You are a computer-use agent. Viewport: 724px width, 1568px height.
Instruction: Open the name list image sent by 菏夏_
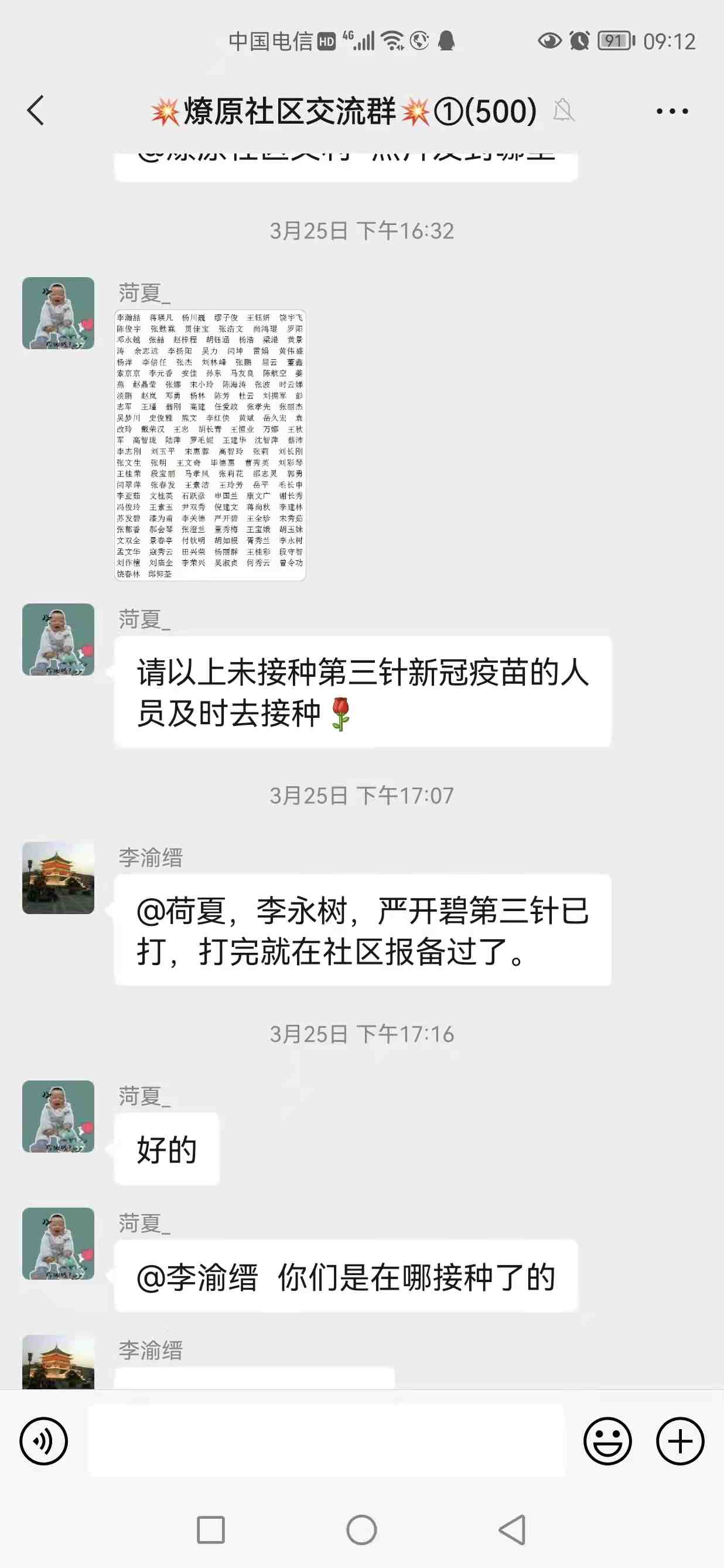click(210, 445)
